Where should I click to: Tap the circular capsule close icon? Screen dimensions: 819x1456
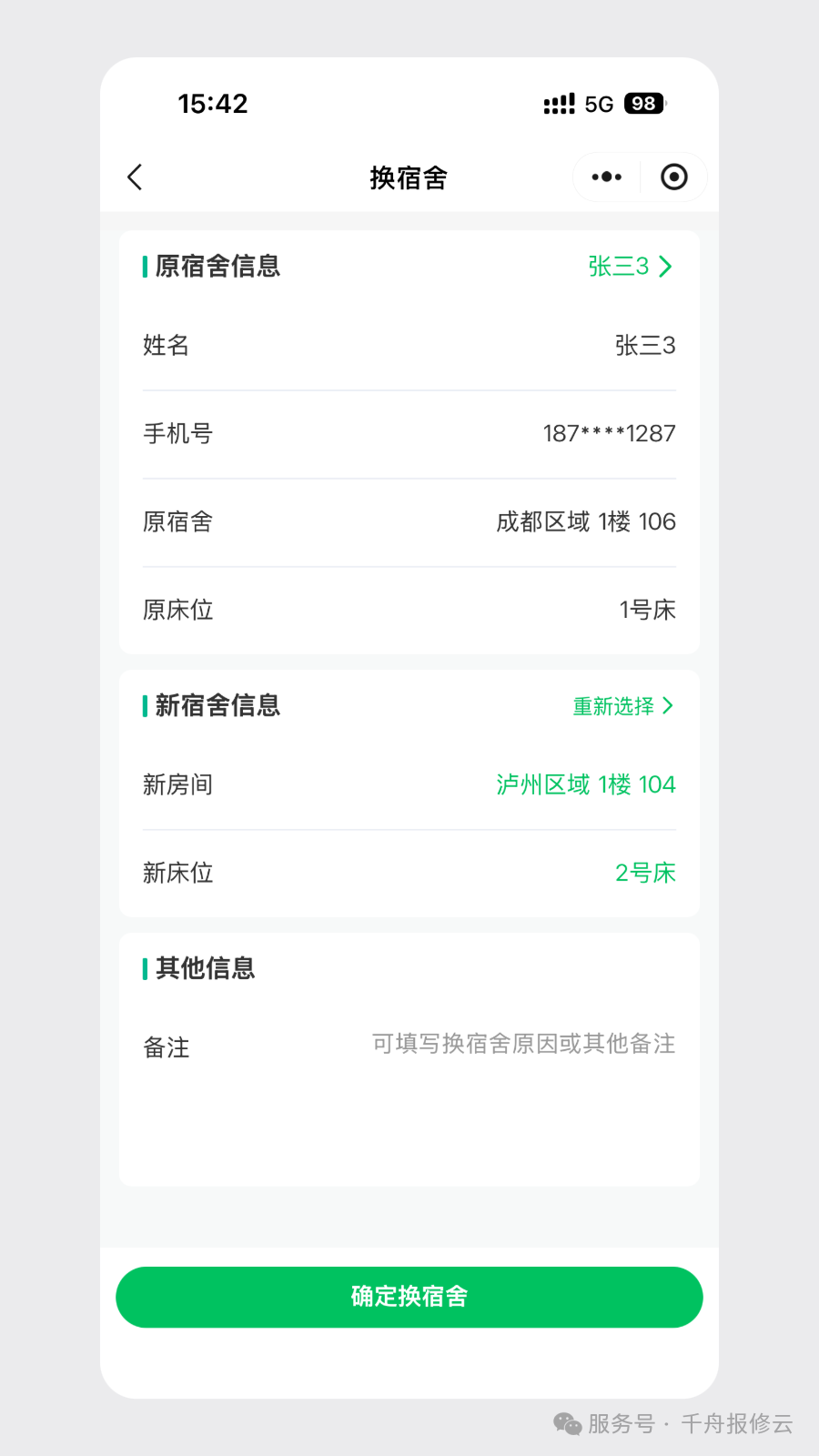pyautogui.click(x=674, y=177)
